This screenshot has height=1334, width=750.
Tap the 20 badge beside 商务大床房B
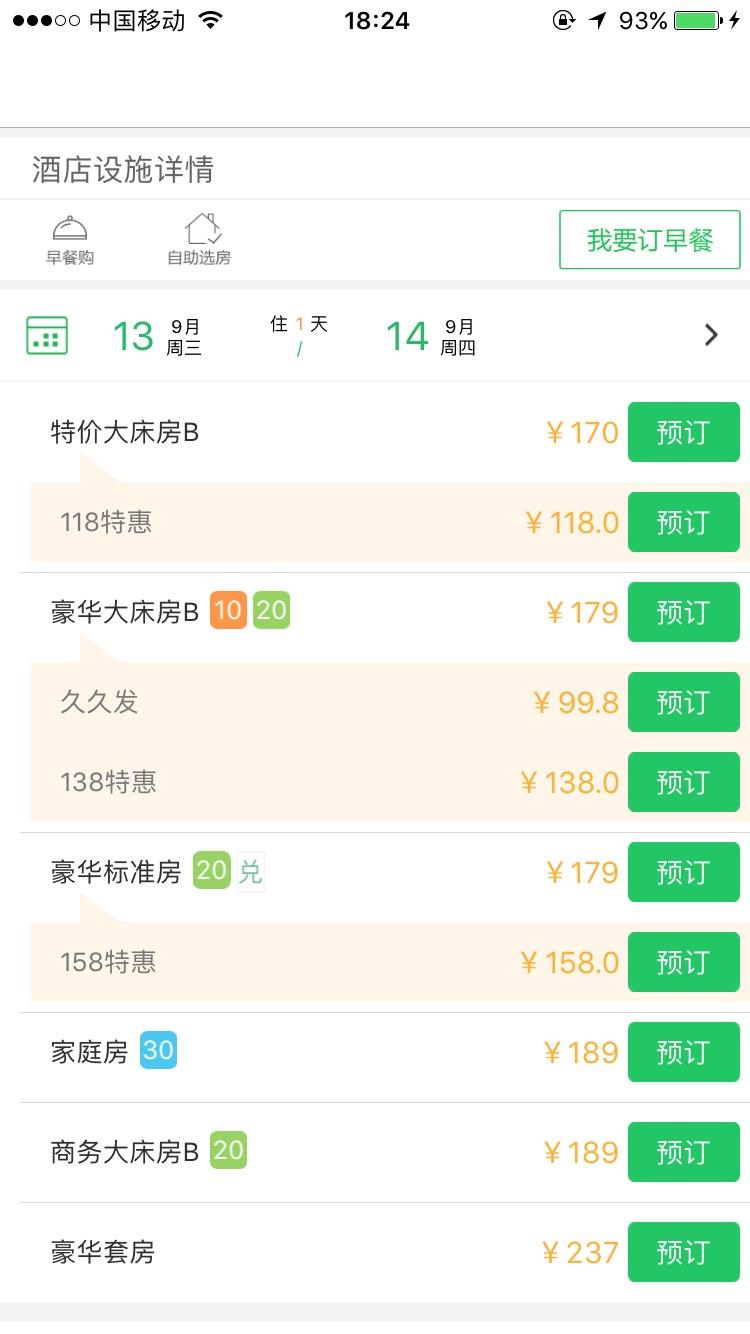(x=229, y=1151)
